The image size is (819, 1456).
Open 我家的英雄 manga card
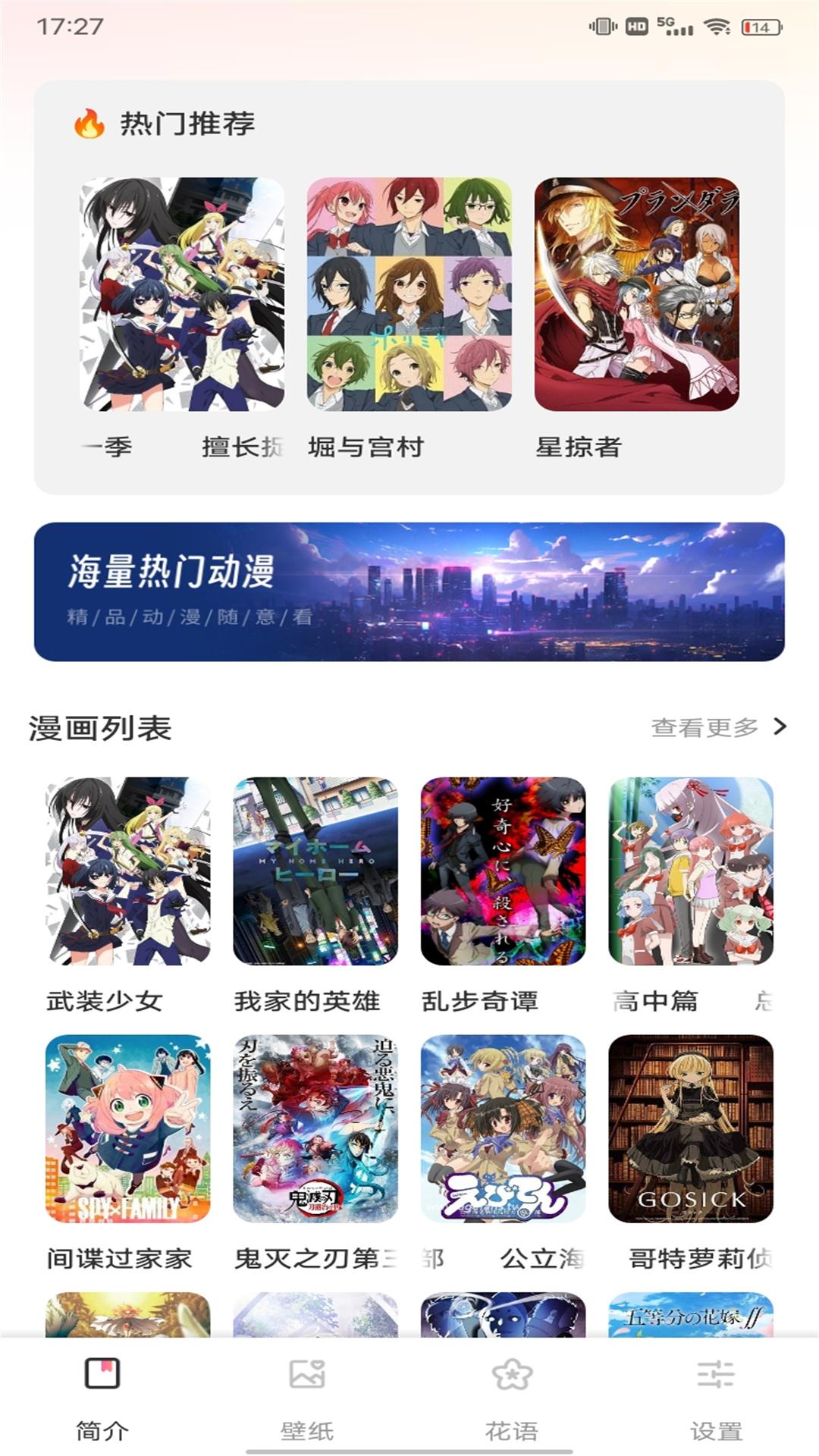pos(315,871)
